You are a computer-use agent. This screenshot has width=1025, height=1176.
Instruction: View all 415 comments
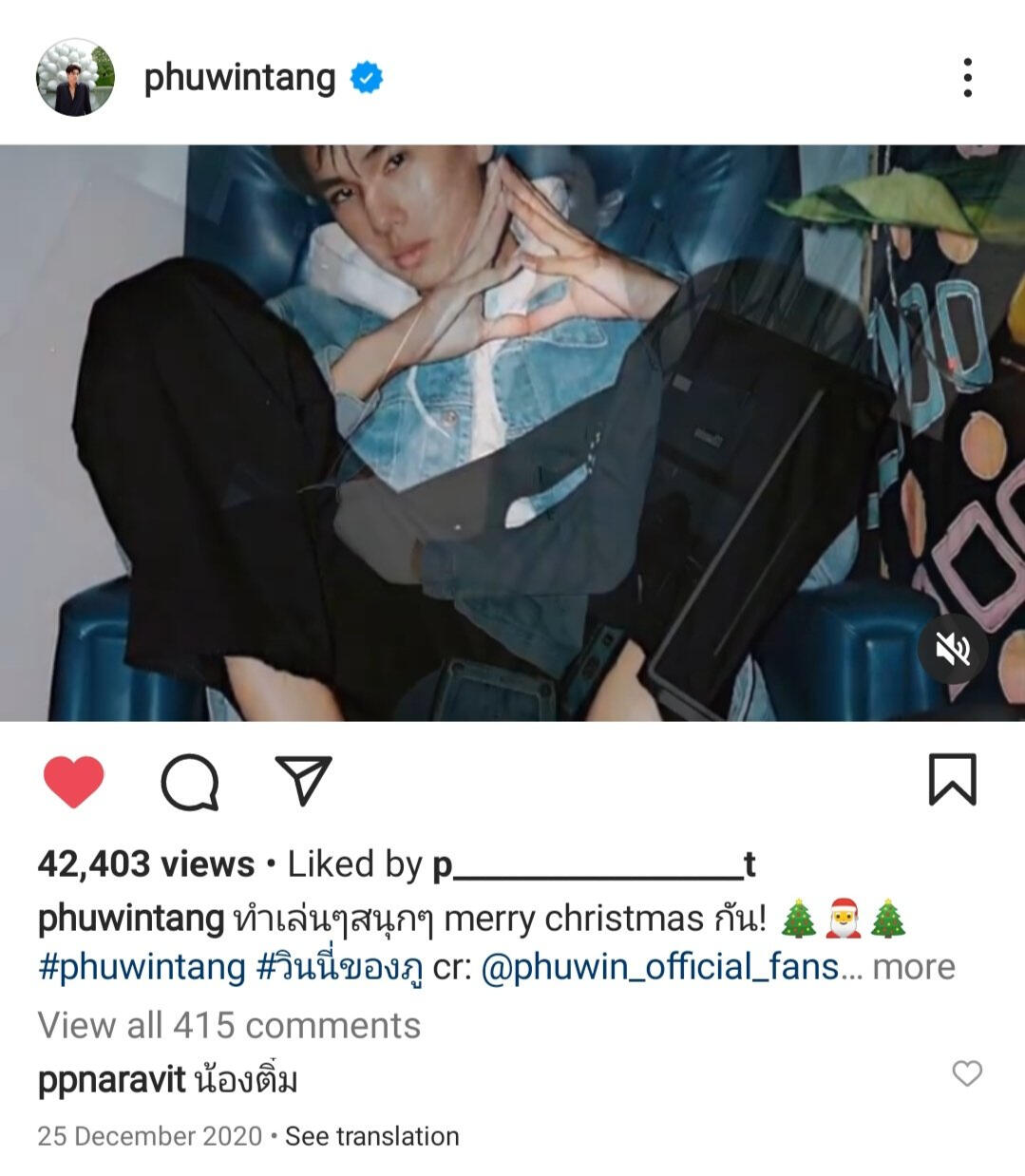[229, 1025]
